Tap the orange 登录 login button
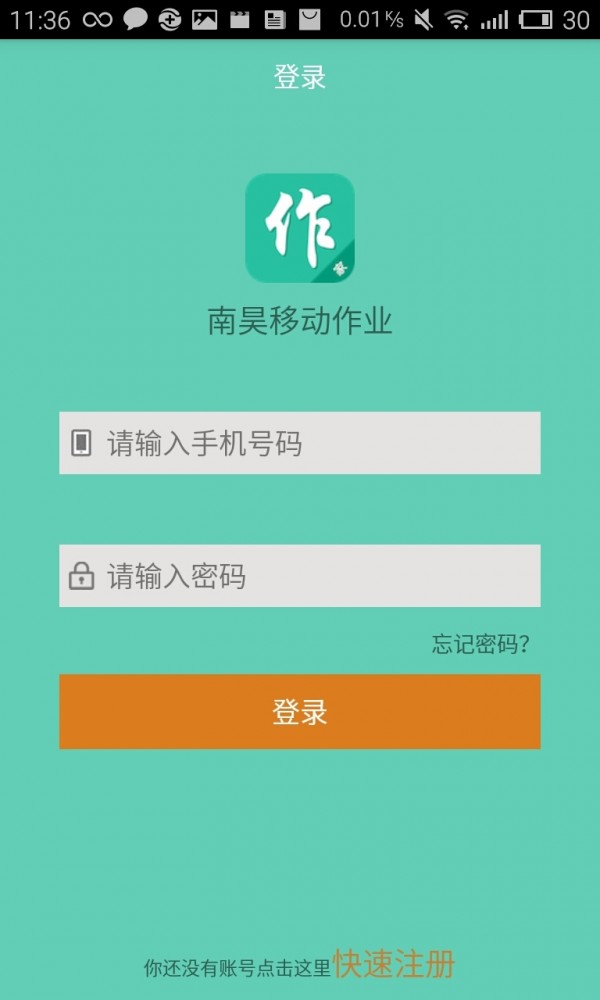Viewport: 600px width, 1000px height. pyautogui.click(x=300, y=711)
